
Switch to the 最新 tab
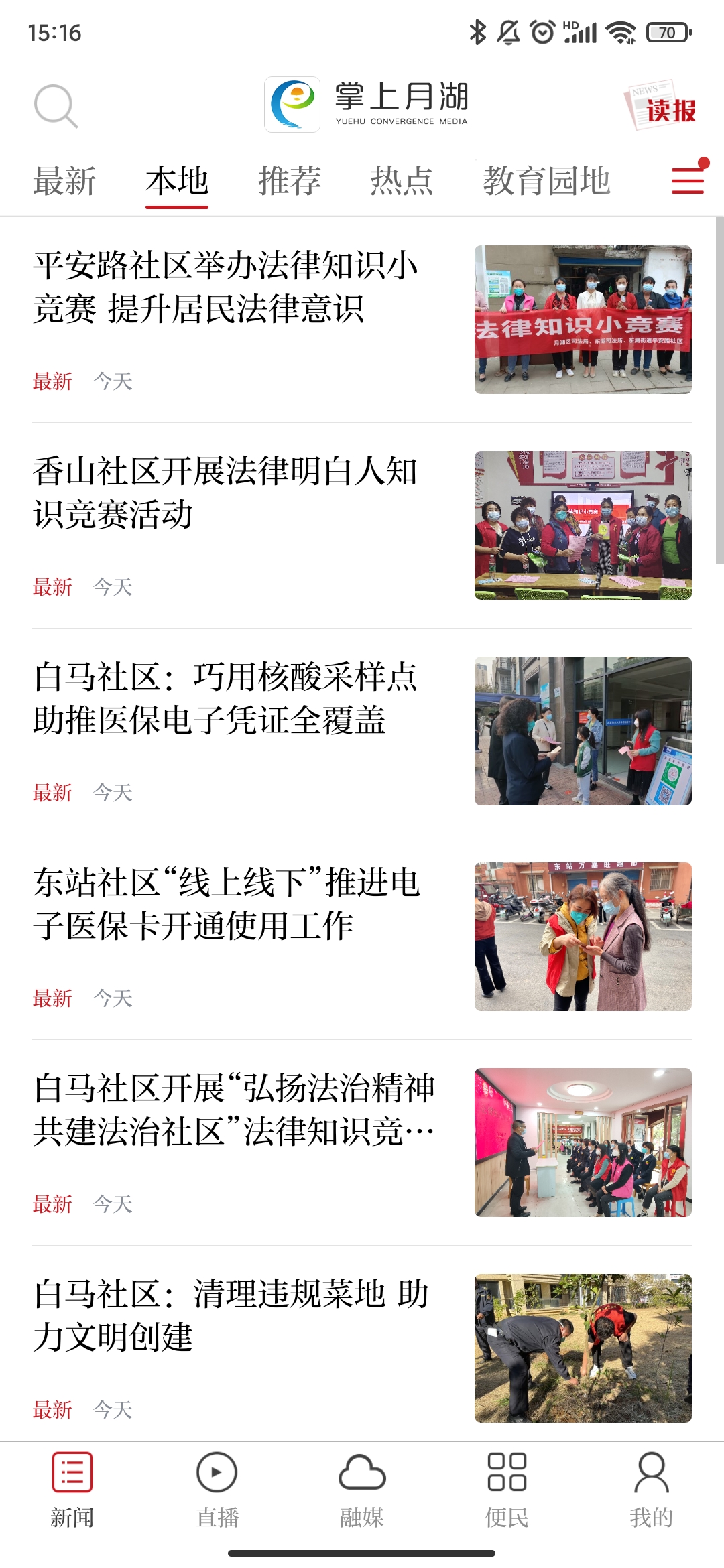pyautogui.click(x=64, y=181)
